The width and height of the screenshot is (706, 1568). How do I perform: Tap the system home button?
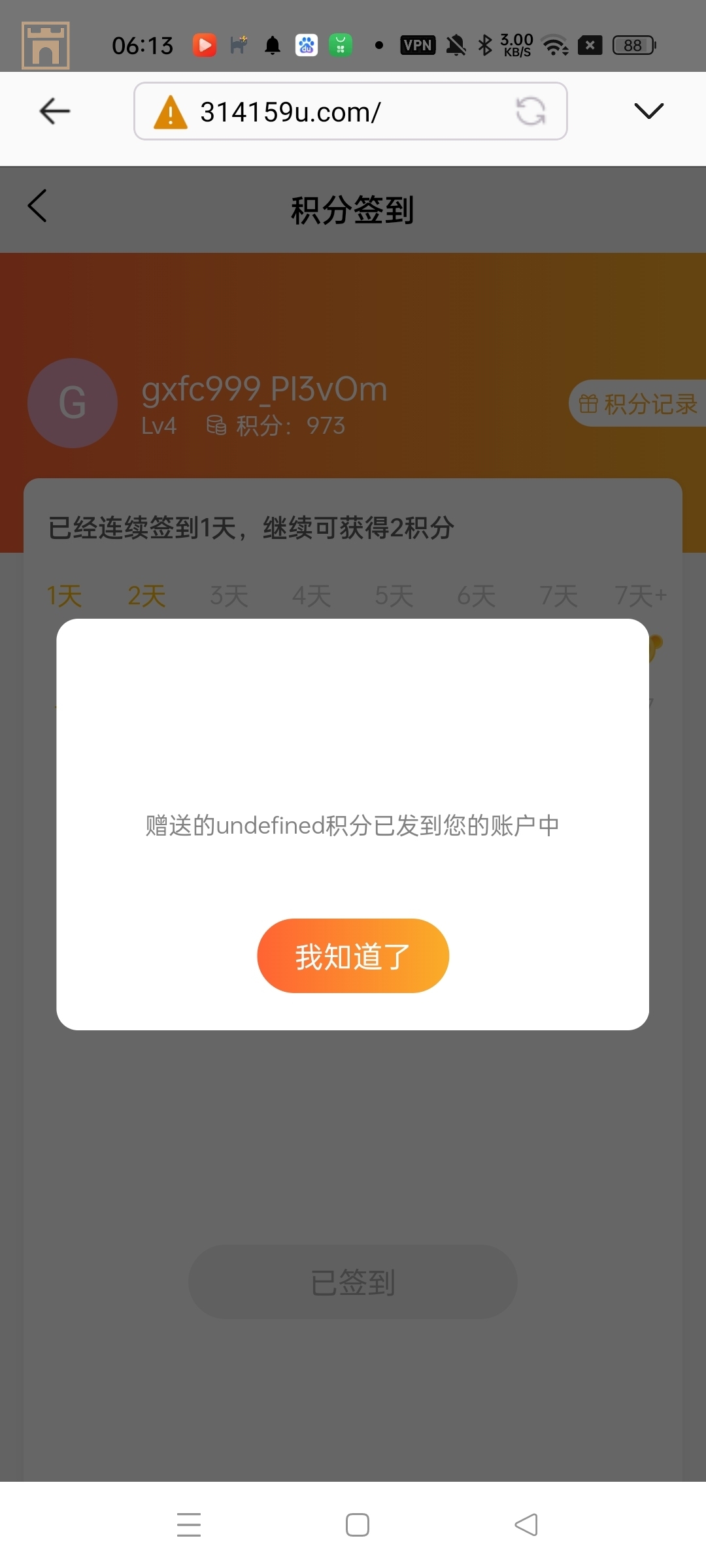pos(357,1525)
